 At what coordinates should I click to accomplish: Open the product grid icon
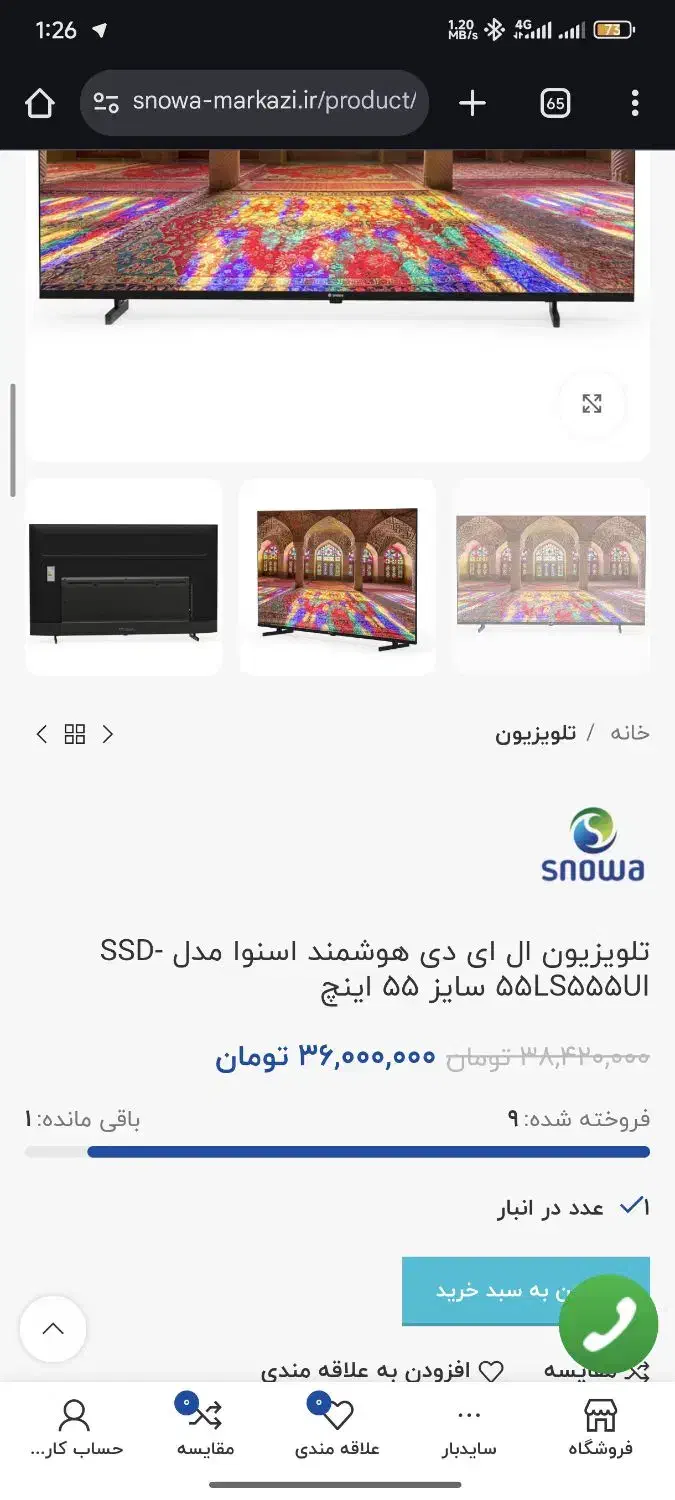[75, 734]
